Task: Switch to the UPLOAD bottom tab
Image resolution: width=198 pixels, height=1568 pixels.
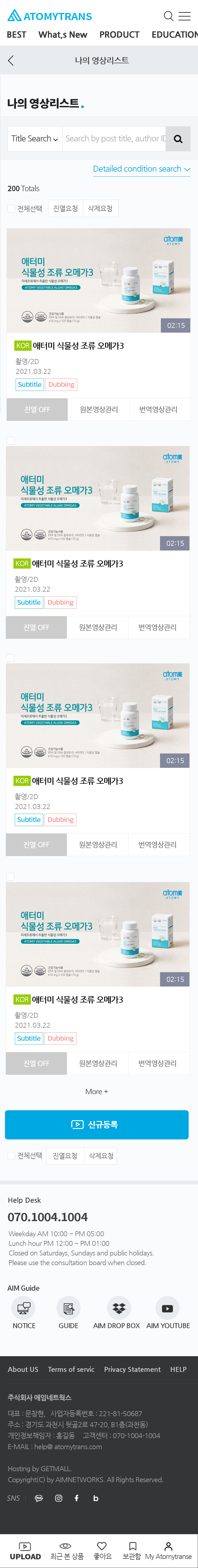Action: (25, 1550)
